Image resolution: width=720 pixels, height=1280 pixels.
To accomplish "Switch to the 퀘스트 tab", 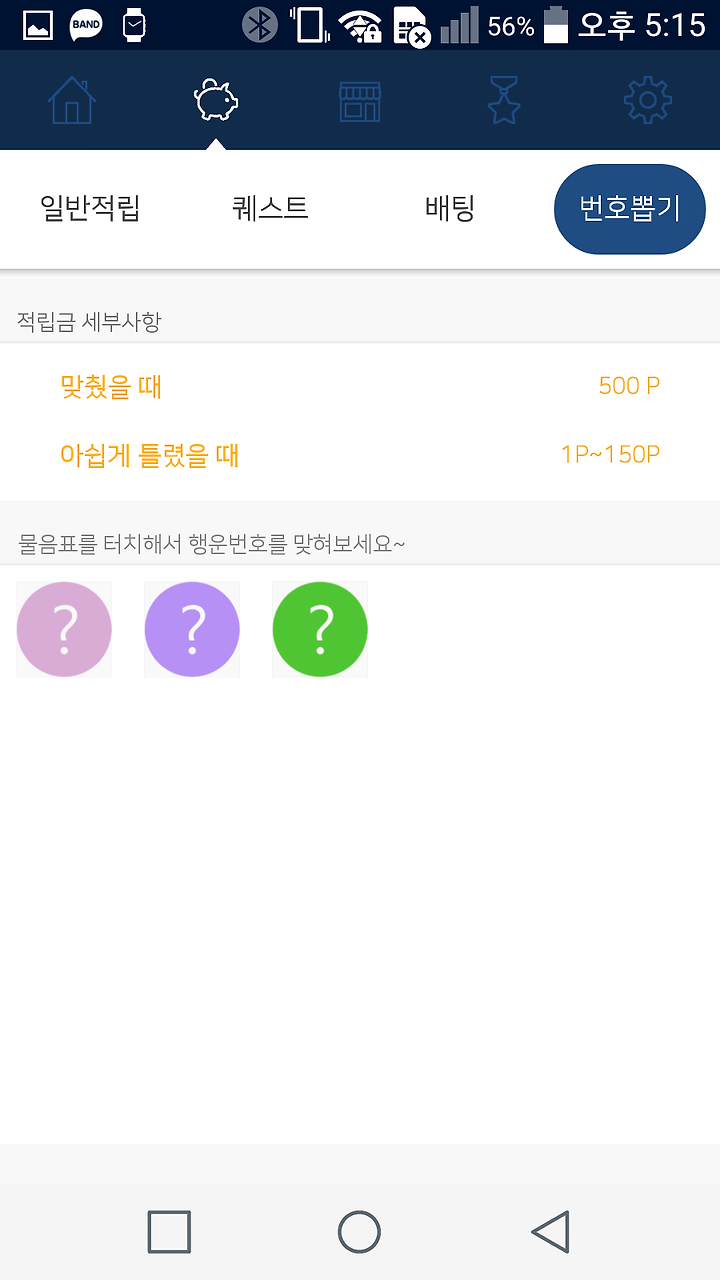I will point(270,209).
